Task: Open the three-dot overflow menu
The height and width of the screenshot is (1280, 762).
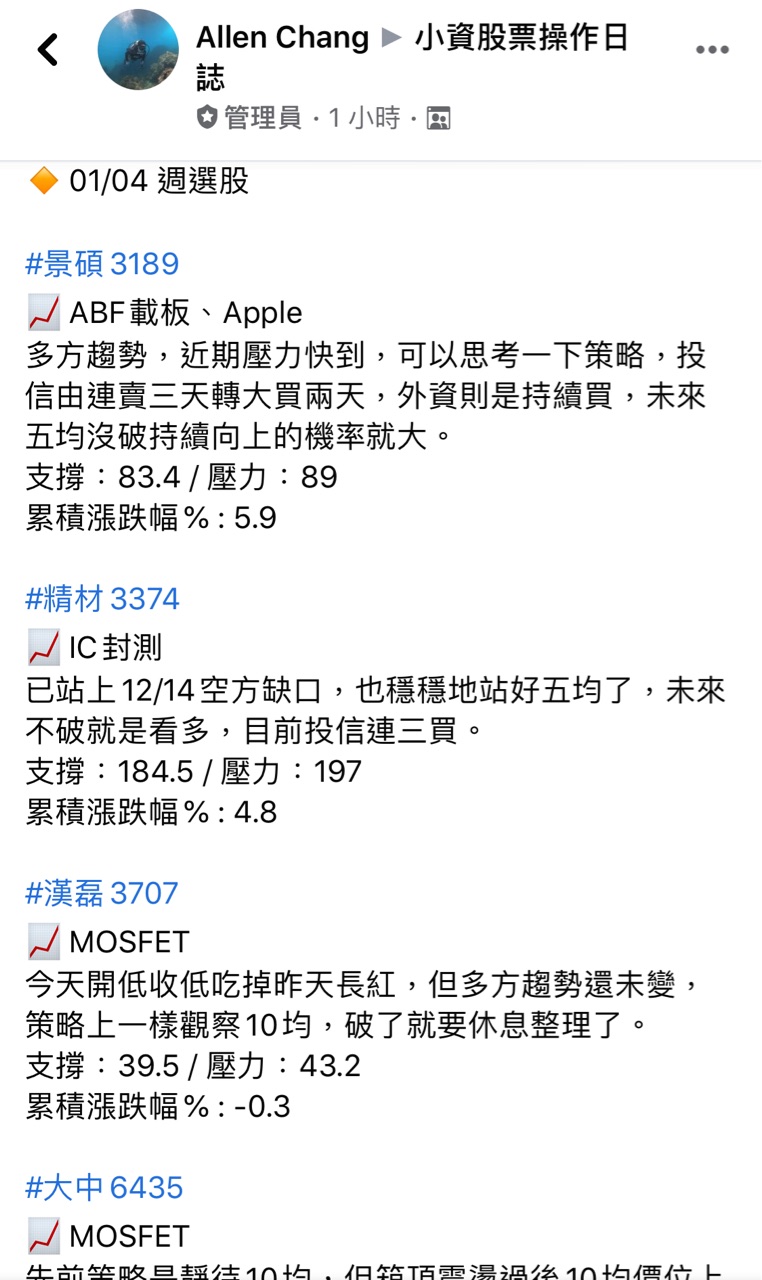Action: point(712,50)
